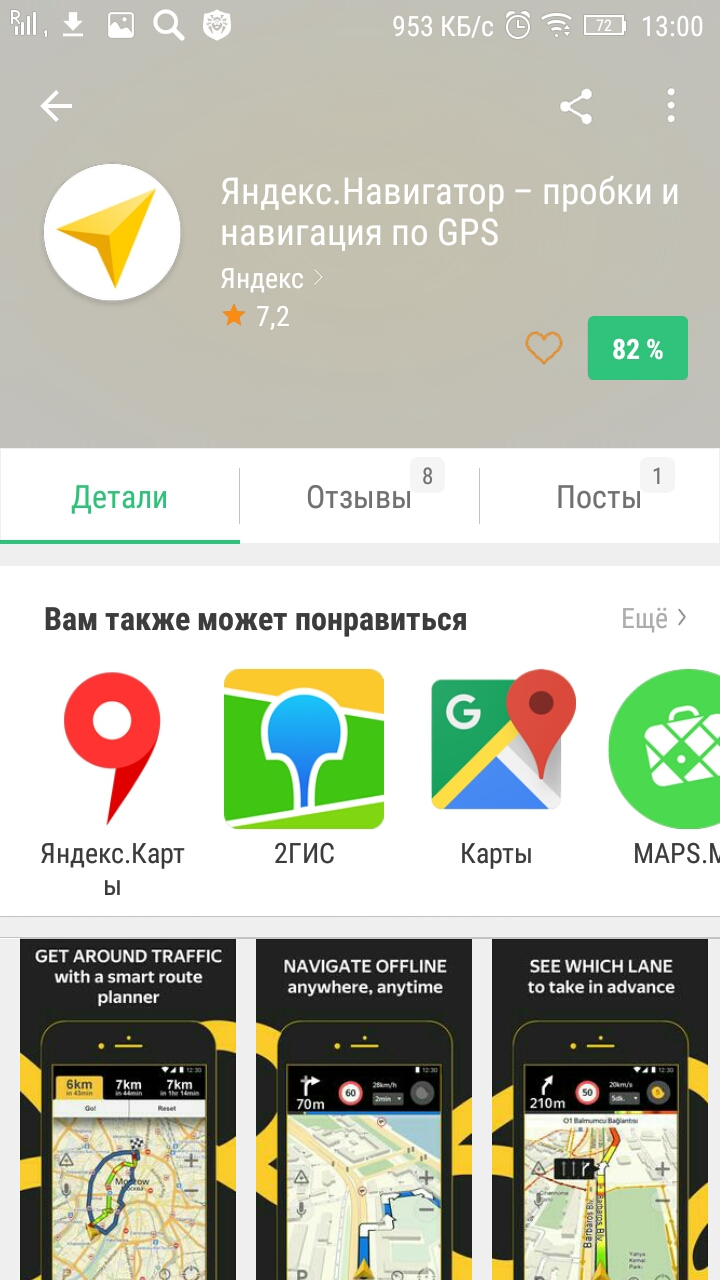
Task: Switch to the Посты tab
Action: point(598,498)
